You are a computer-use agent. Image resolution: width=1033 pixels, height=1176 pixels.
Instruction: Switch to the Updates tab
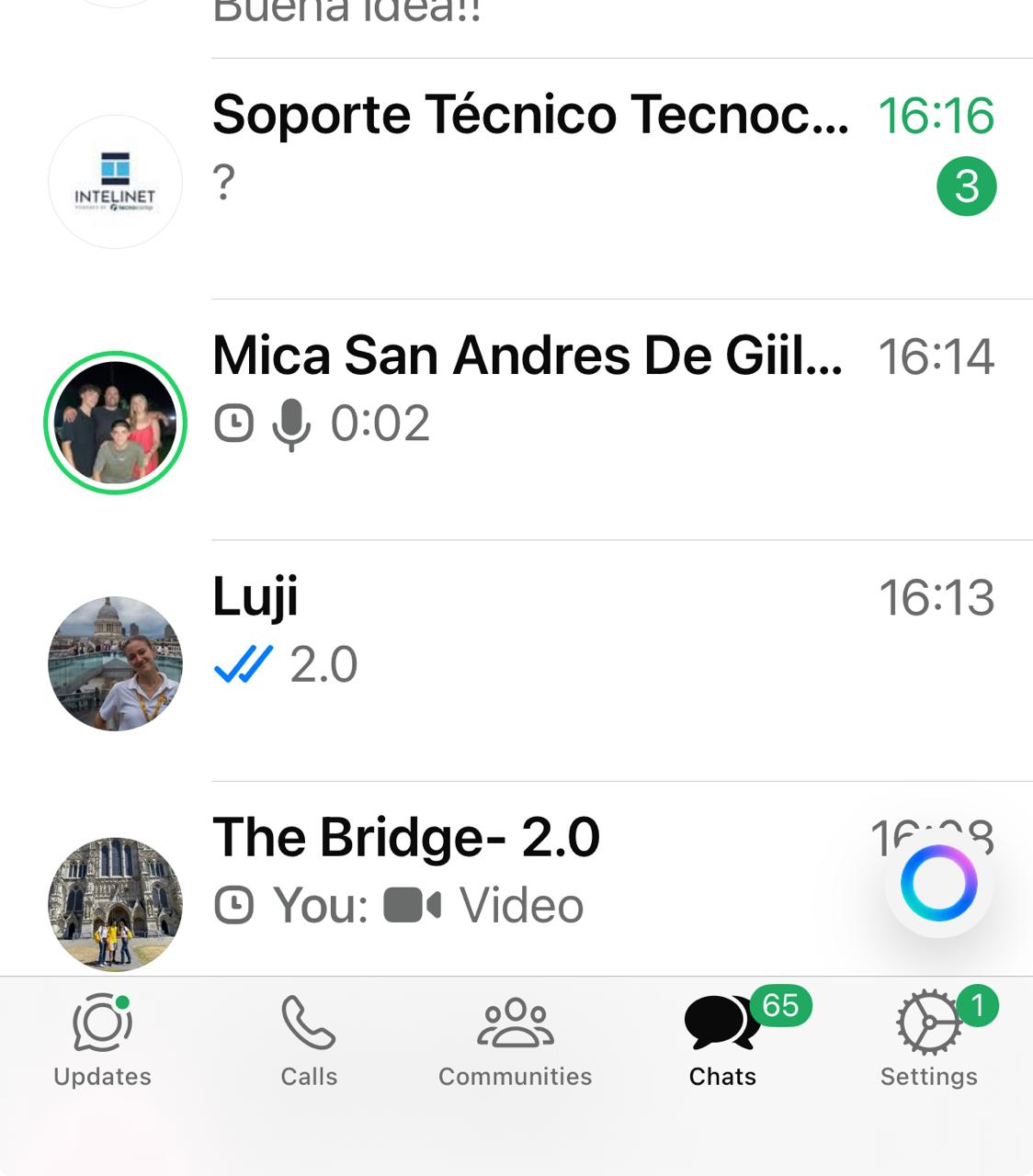coord(102,1040)
